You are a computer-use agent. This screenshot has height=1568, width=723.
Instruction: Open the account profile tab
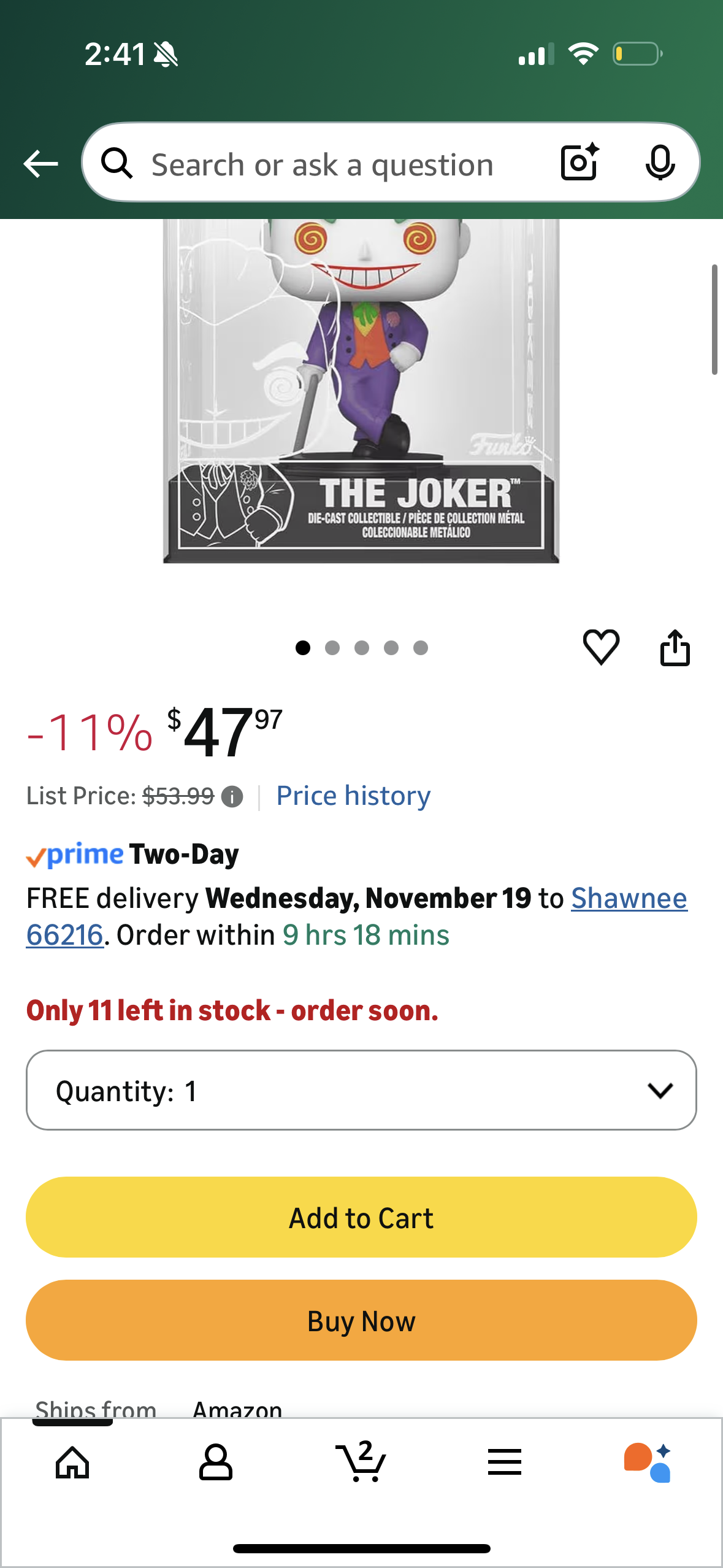216,1462
